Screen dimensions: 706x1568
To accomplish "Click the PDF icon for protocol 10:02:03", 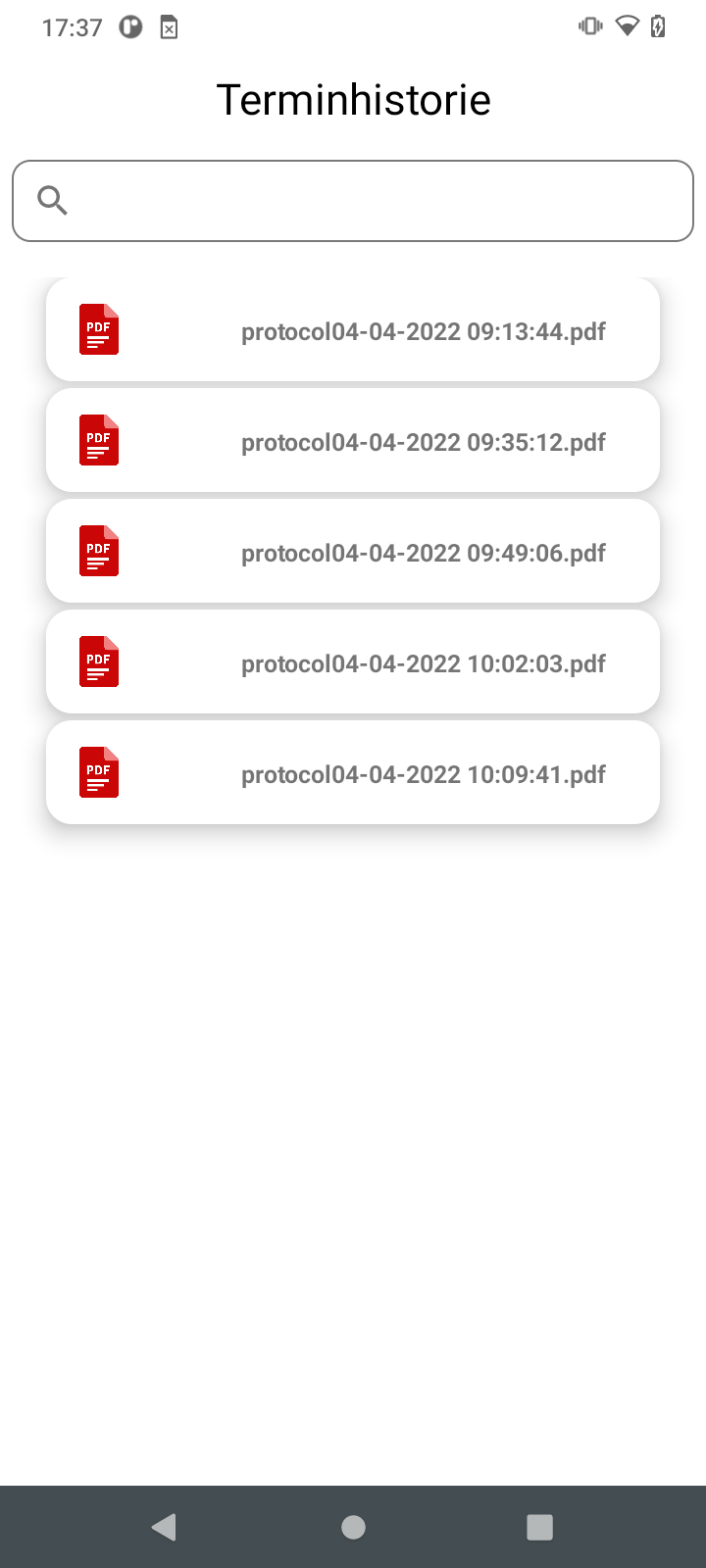I will pos(98,662).
